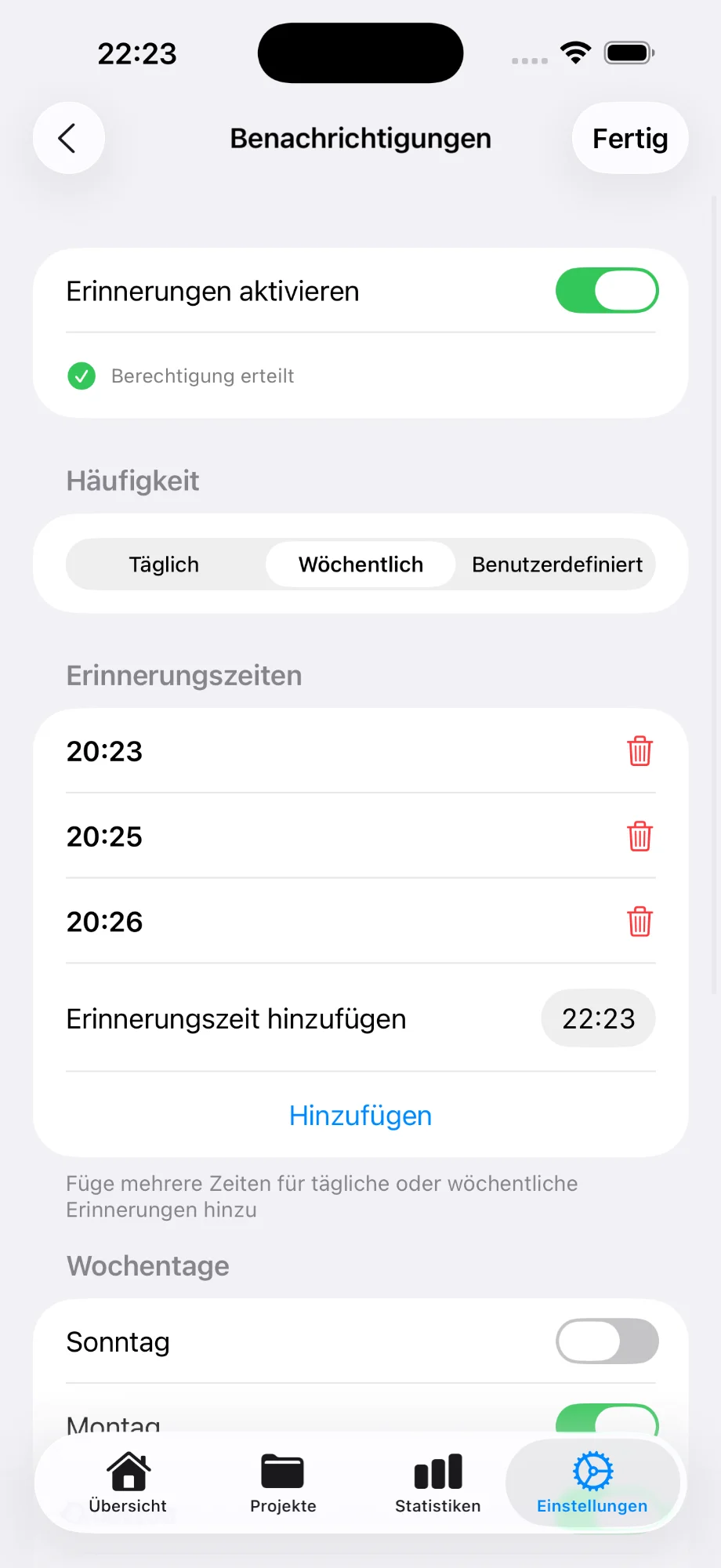Tap the status bar clock

pos(136,53)
